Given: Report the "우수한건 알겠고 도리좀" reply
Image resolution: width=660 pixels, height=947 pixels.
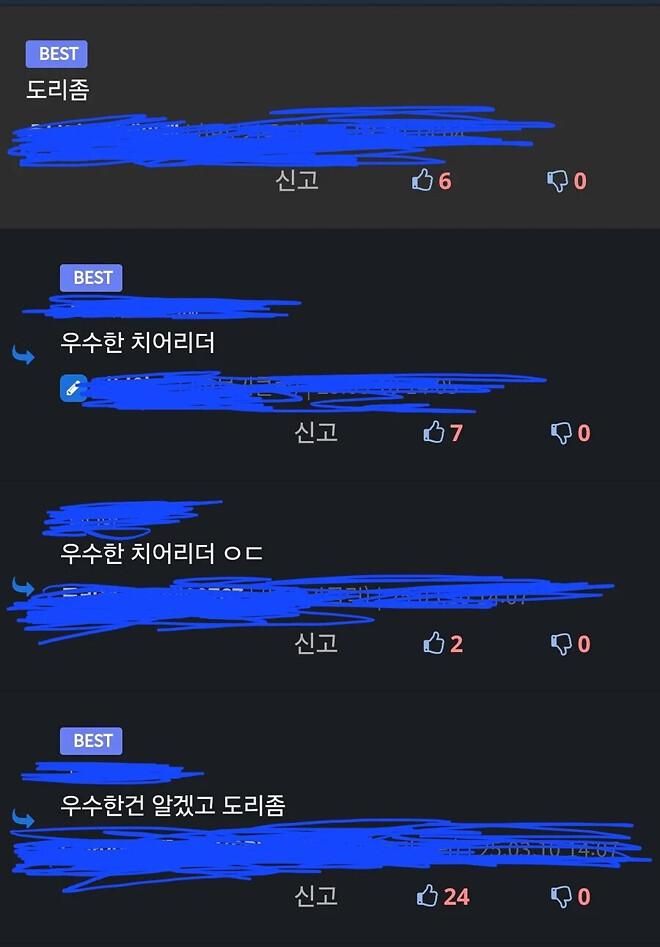Looking at the screenshot, I should pos(316,896).
